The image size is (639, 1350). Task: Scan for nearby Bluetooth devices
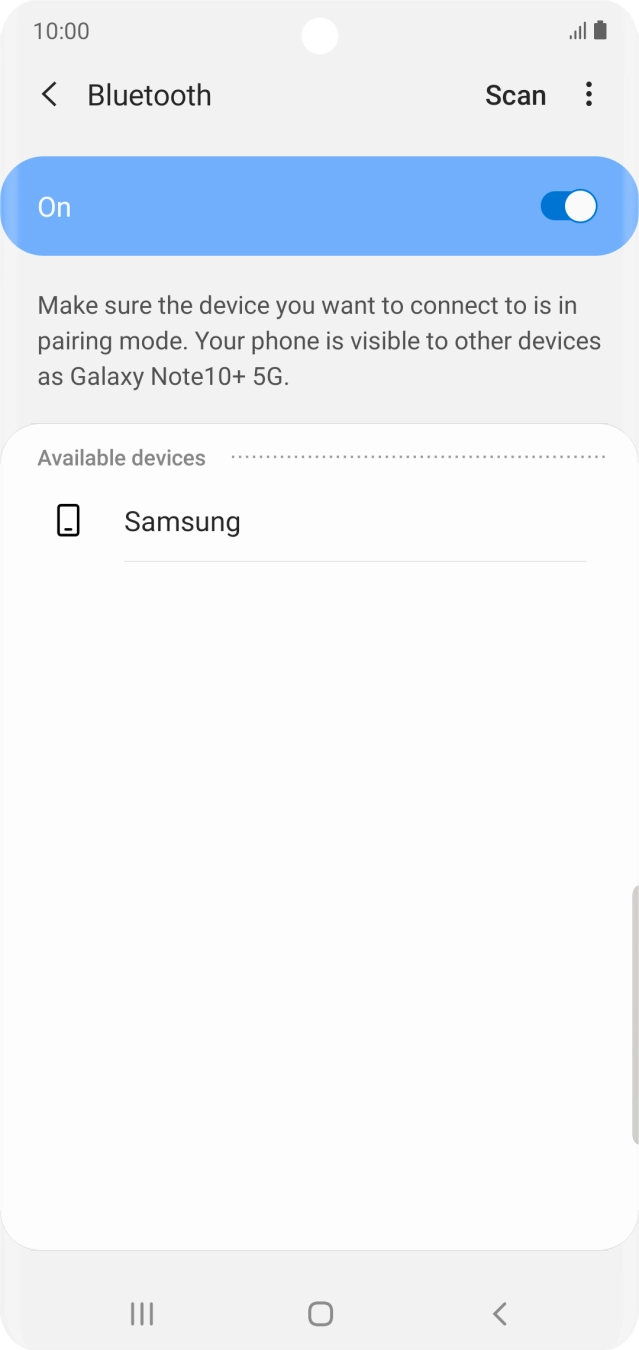click(x=515, y=95)
